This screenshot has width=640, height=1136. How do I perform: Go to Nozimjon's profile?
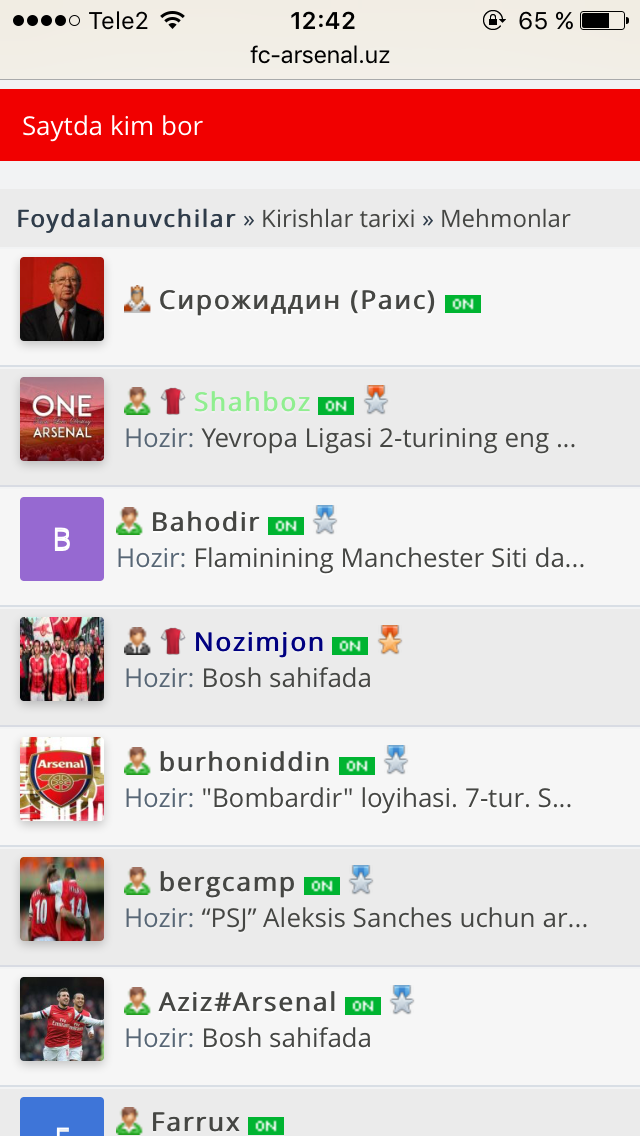[259, 642]
